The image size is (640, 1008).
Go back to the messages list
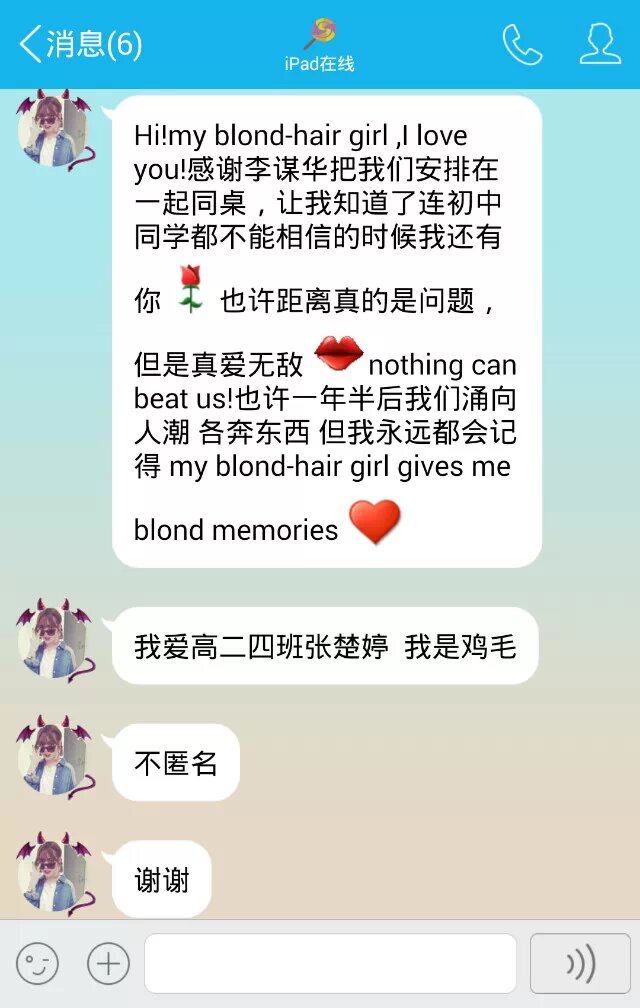pyautogui.click(x=80, y=44)
